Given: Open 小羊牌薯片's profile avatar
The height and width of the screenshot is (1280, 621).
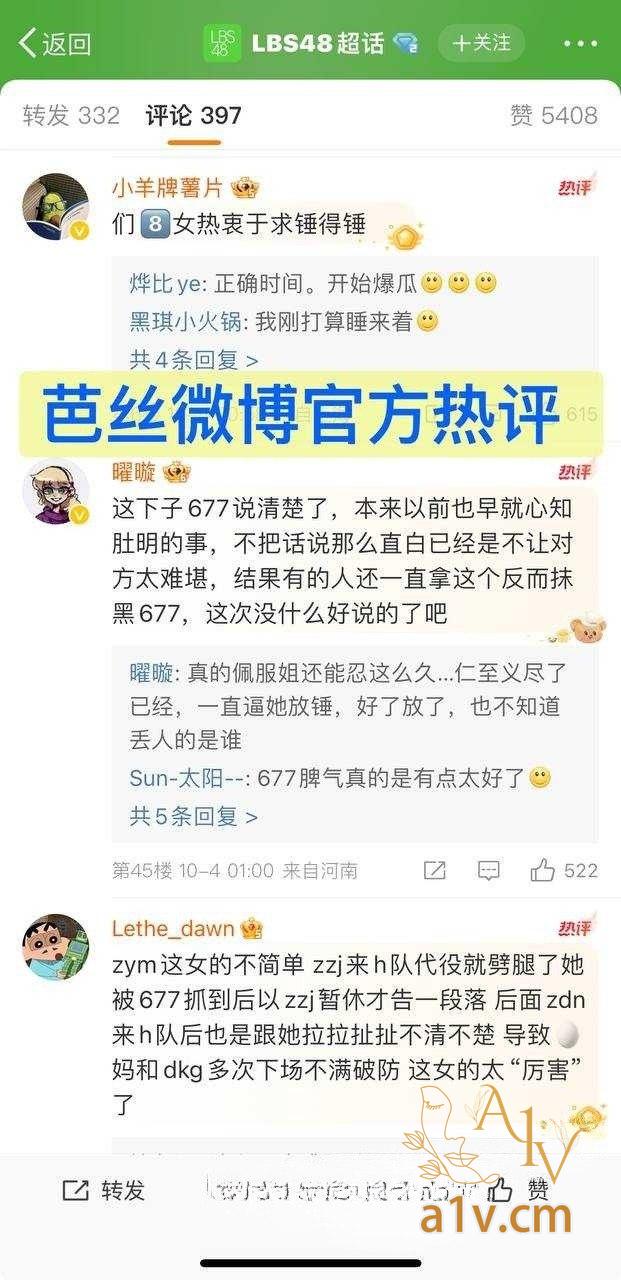Looking at the screenshot, I should (56, 206).
